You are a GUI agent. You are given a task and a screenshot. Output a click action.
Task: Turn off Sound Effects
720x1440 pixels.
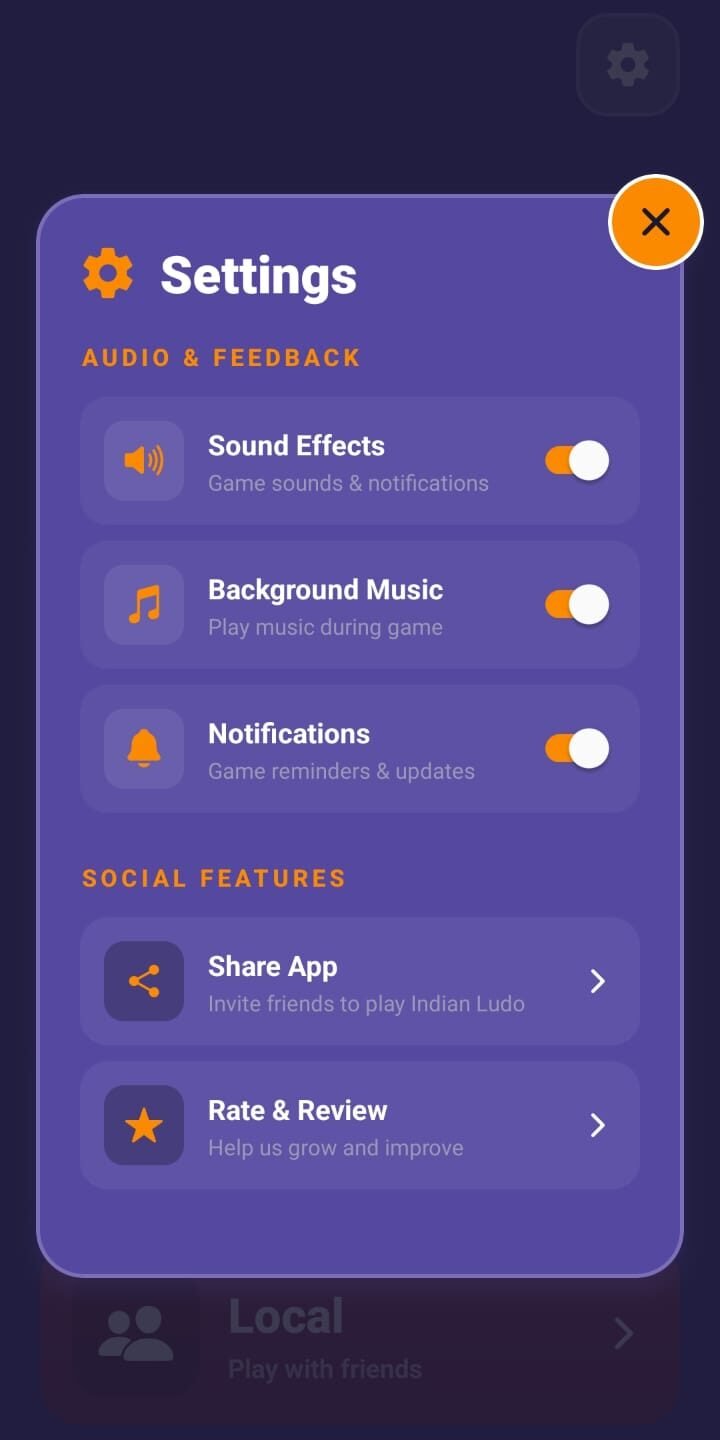tap(577, 461)
